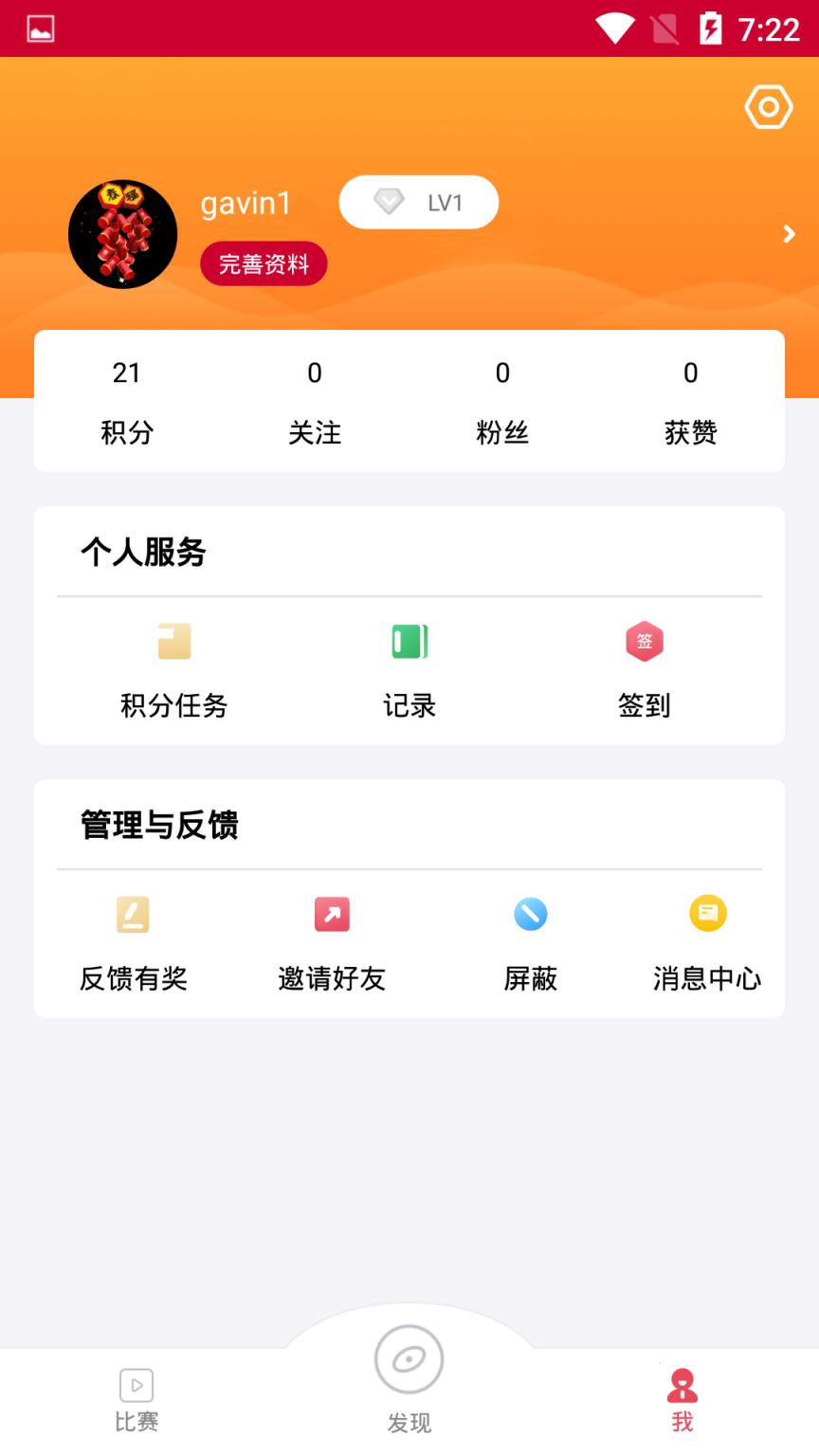Screen dimensions: 819x1456
Task: Switch to the 比赛 tab
Action: click(136, 1398)
